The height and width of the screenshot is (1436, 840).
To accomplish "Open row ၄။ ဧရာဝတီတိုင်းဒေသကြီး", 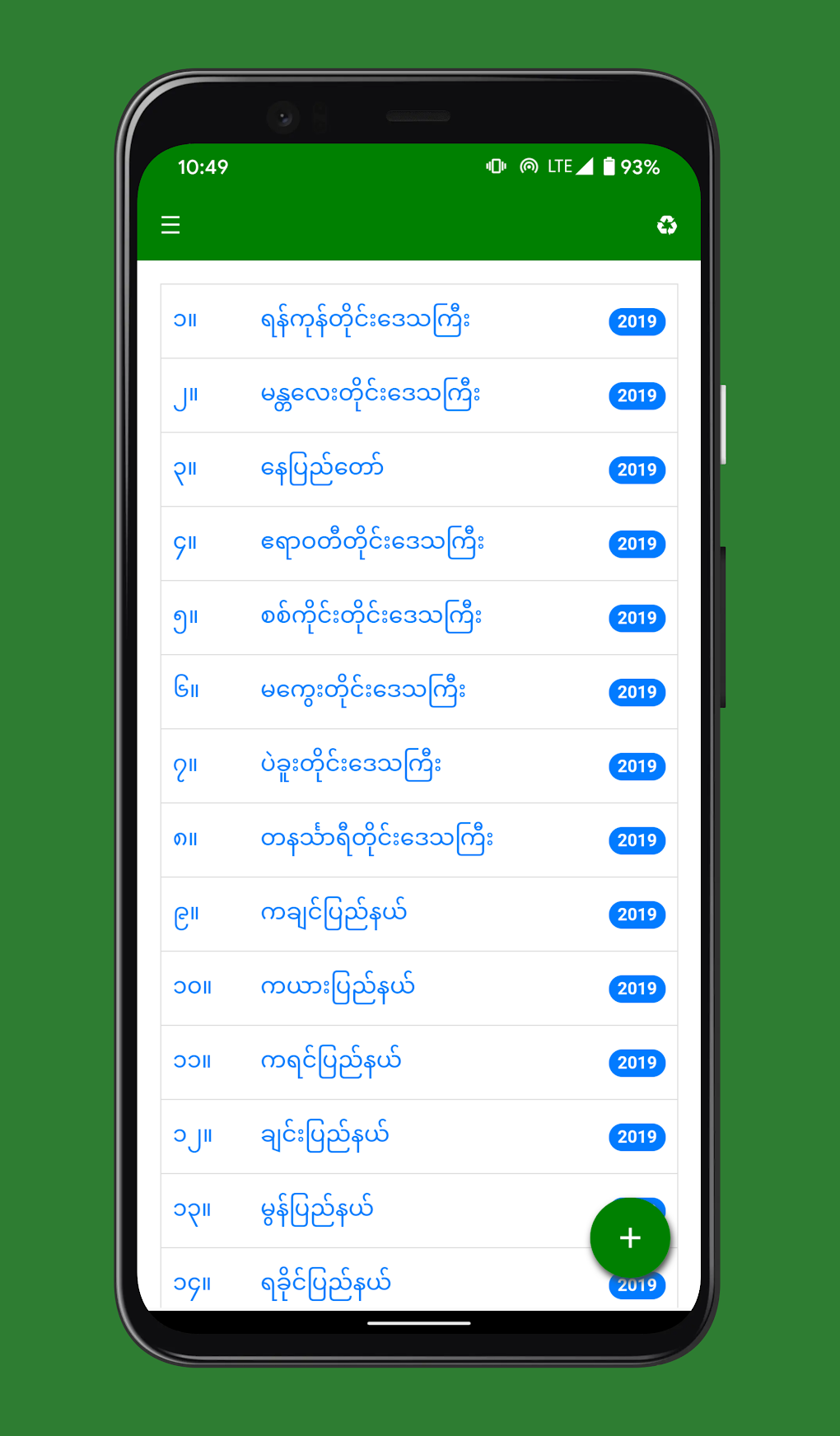I will [419, 544].
